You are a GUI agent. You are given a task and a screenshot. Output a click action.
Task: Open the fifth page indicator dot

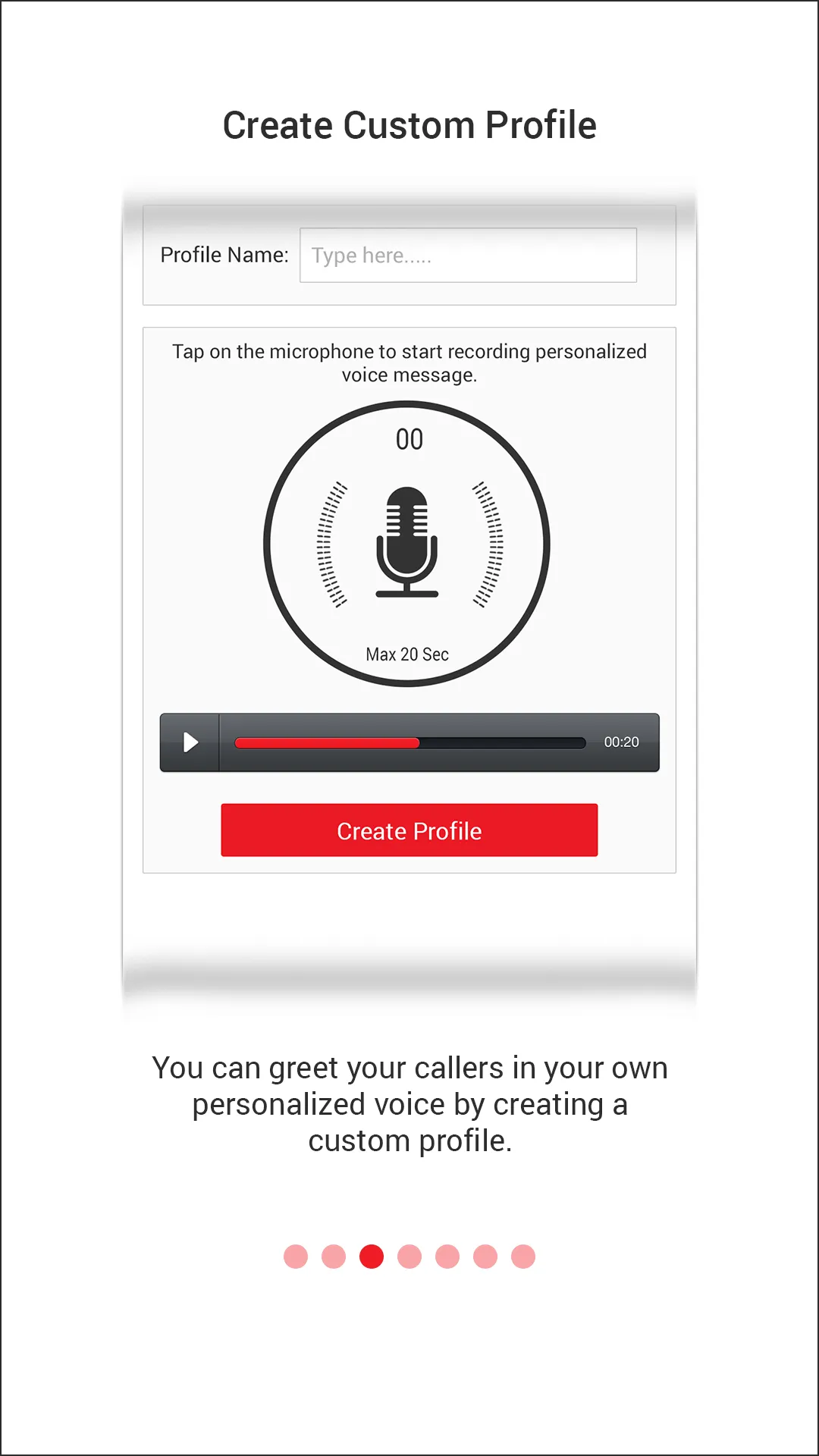tap(447, 1257)
